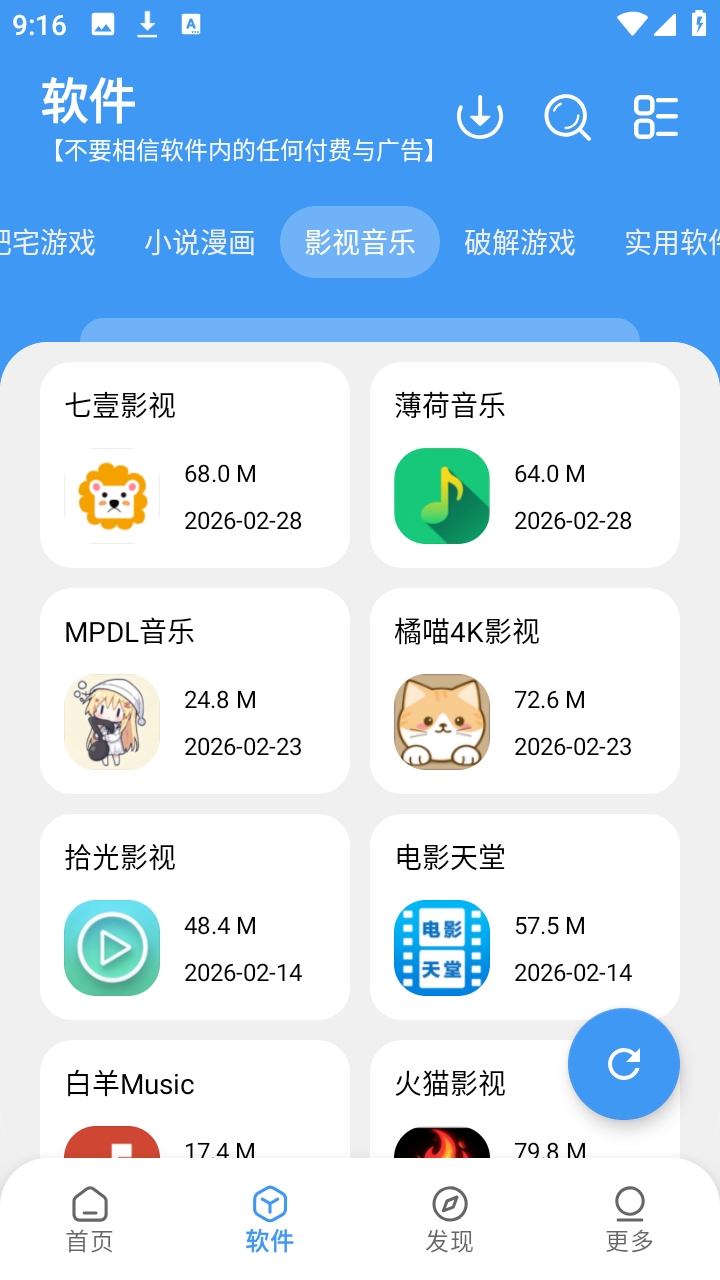Tap the floating refresh button
The image size is (720, 1280).
point(624,1064)
